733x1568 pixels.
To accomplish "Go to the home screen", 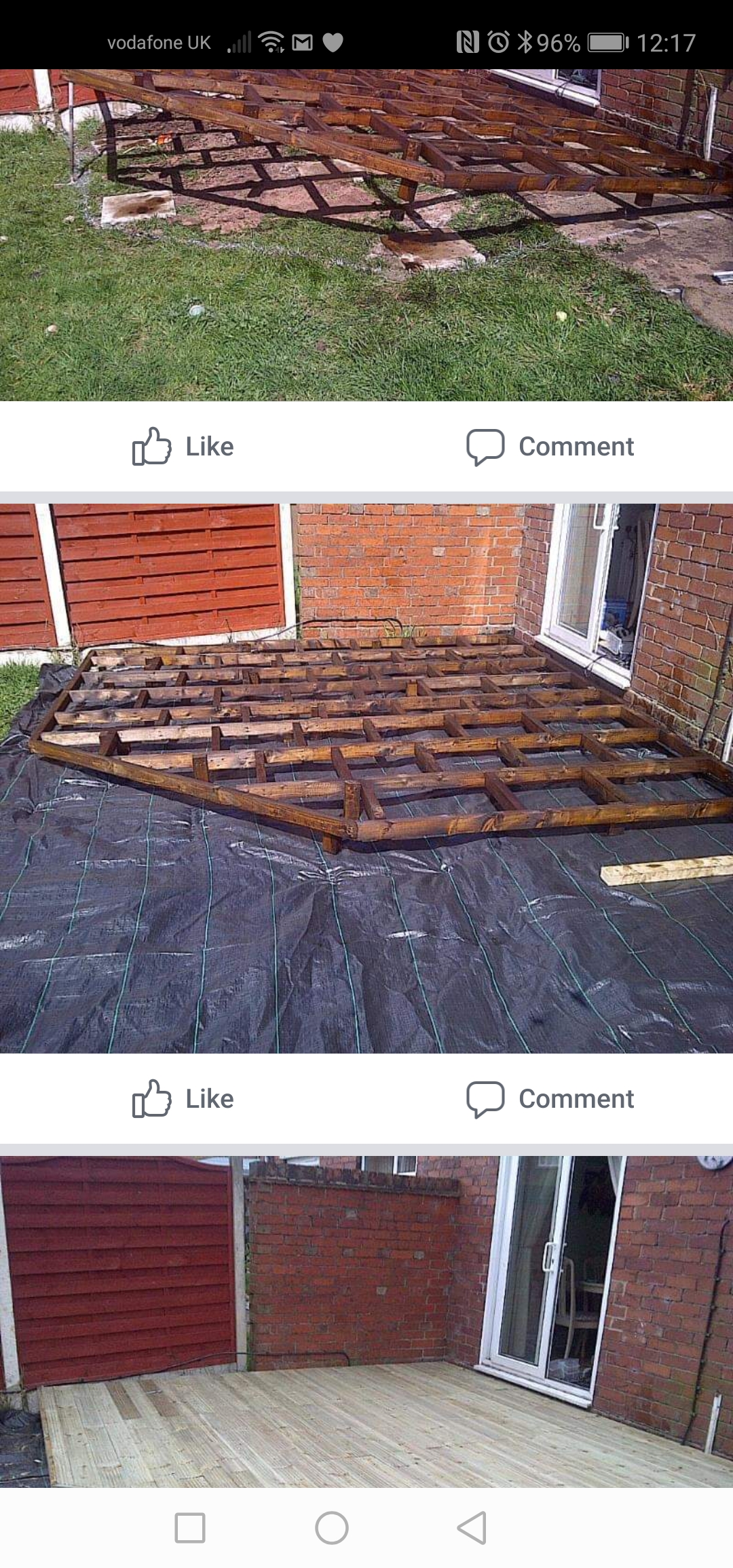I will [x=332, y=1528].
